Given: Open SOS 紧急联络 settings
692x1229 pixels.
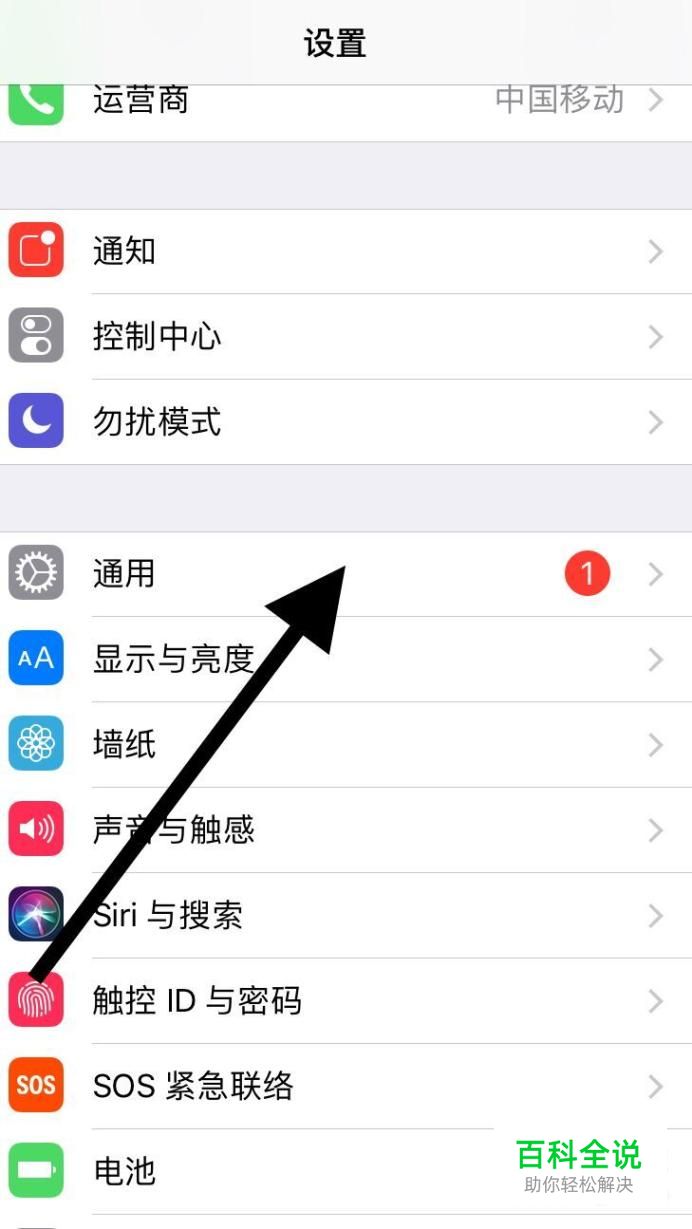Looking at the screenshot, I should (346, 1085).
